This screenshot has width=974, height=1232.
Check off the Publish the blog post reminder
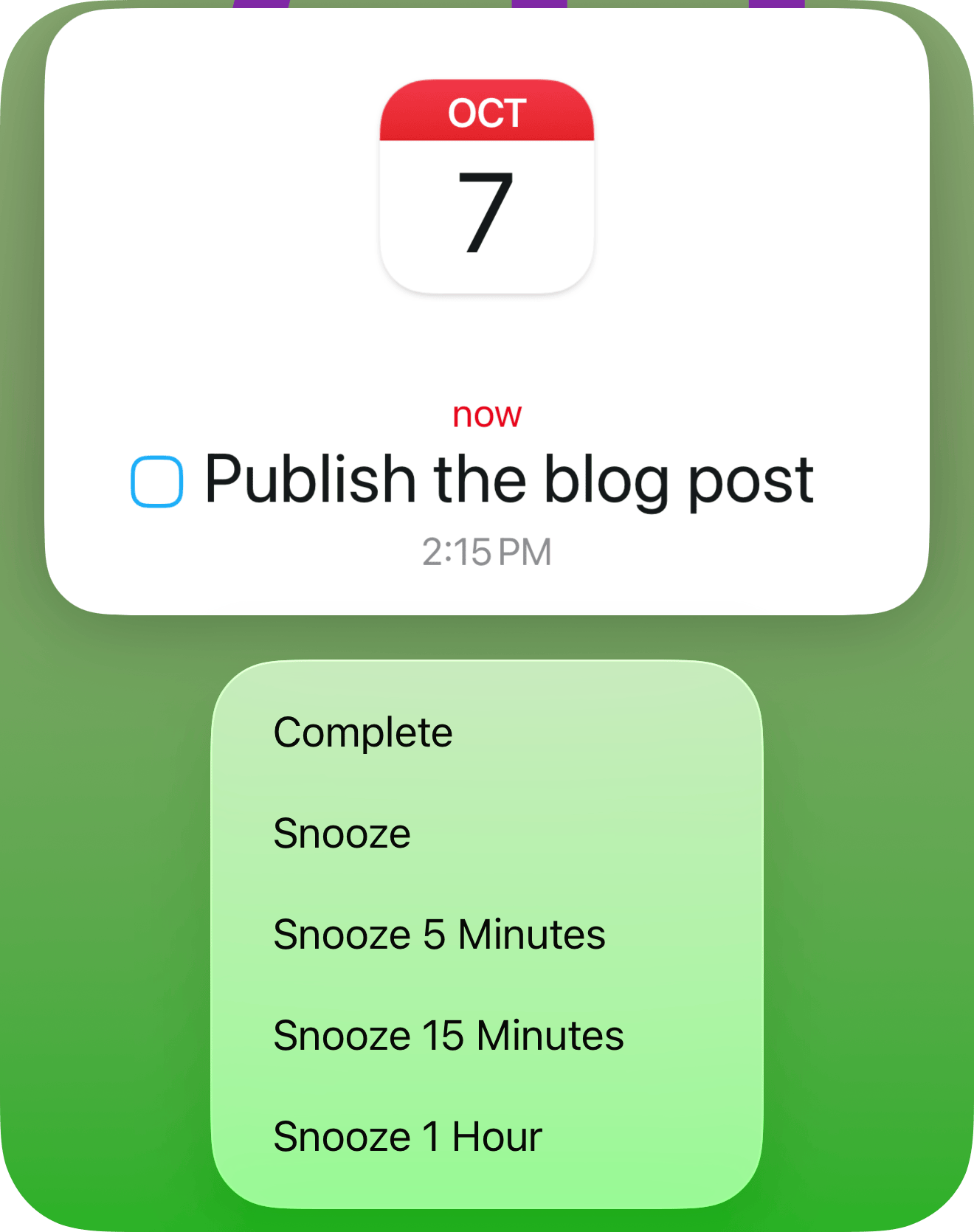(156, 482)
